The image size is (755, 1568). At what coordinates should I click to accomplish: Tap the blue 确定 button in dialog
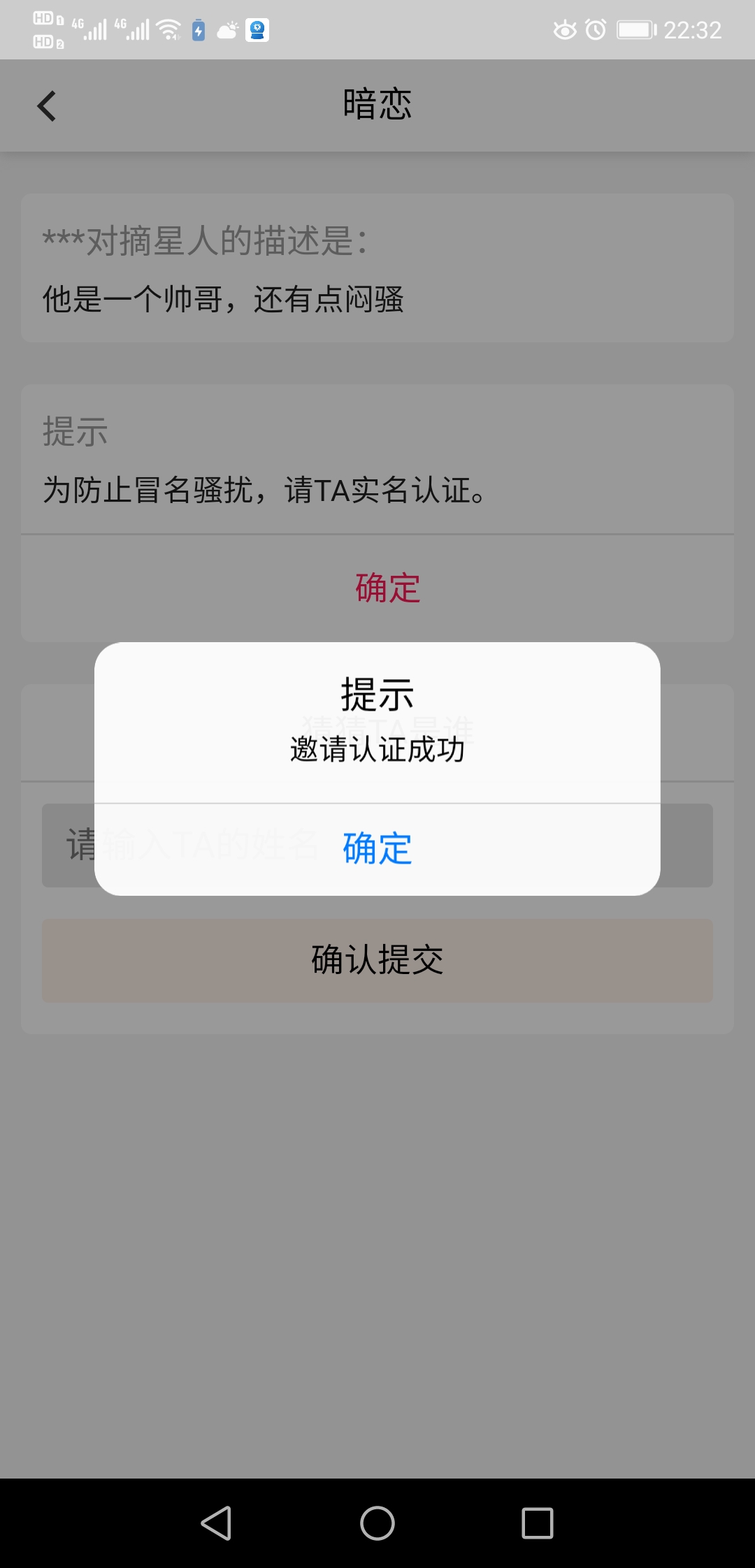(377, 849)
